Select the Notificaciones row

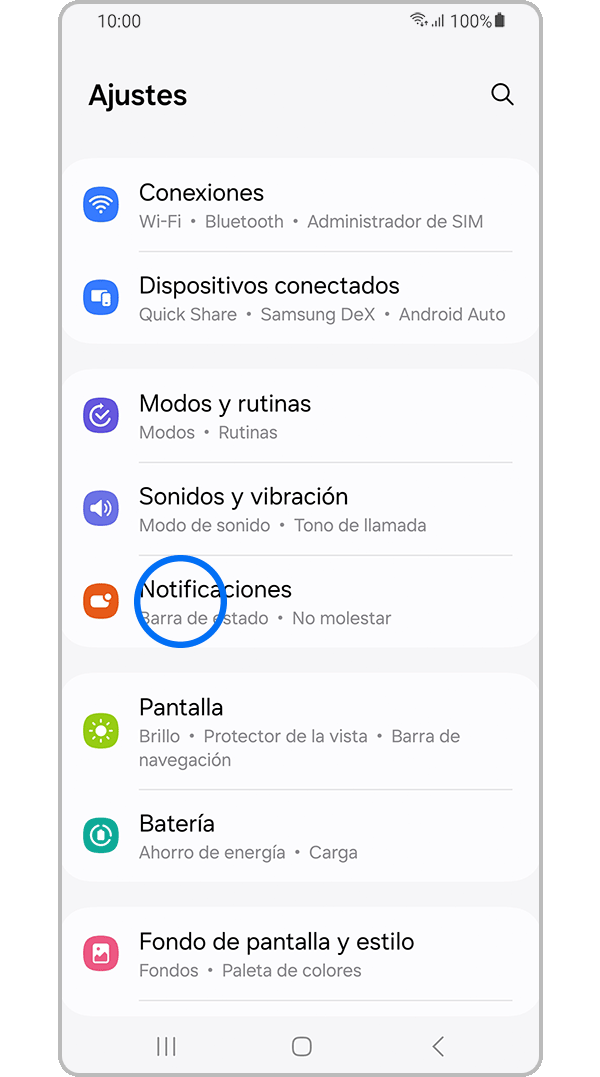click(300, 602)
